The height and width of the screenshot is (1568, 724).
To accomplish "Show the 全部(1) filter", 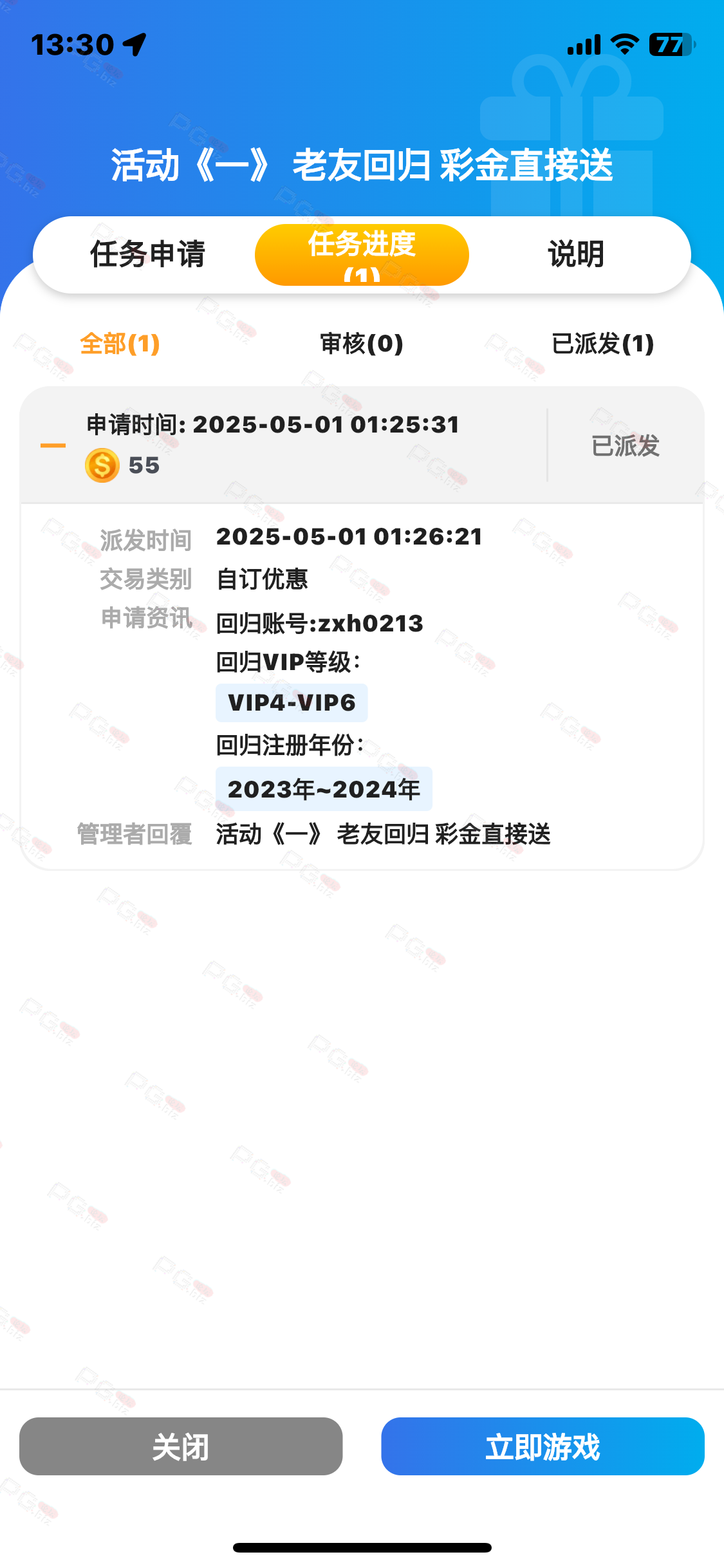I will pyautogui.click(x=120, y=344).
